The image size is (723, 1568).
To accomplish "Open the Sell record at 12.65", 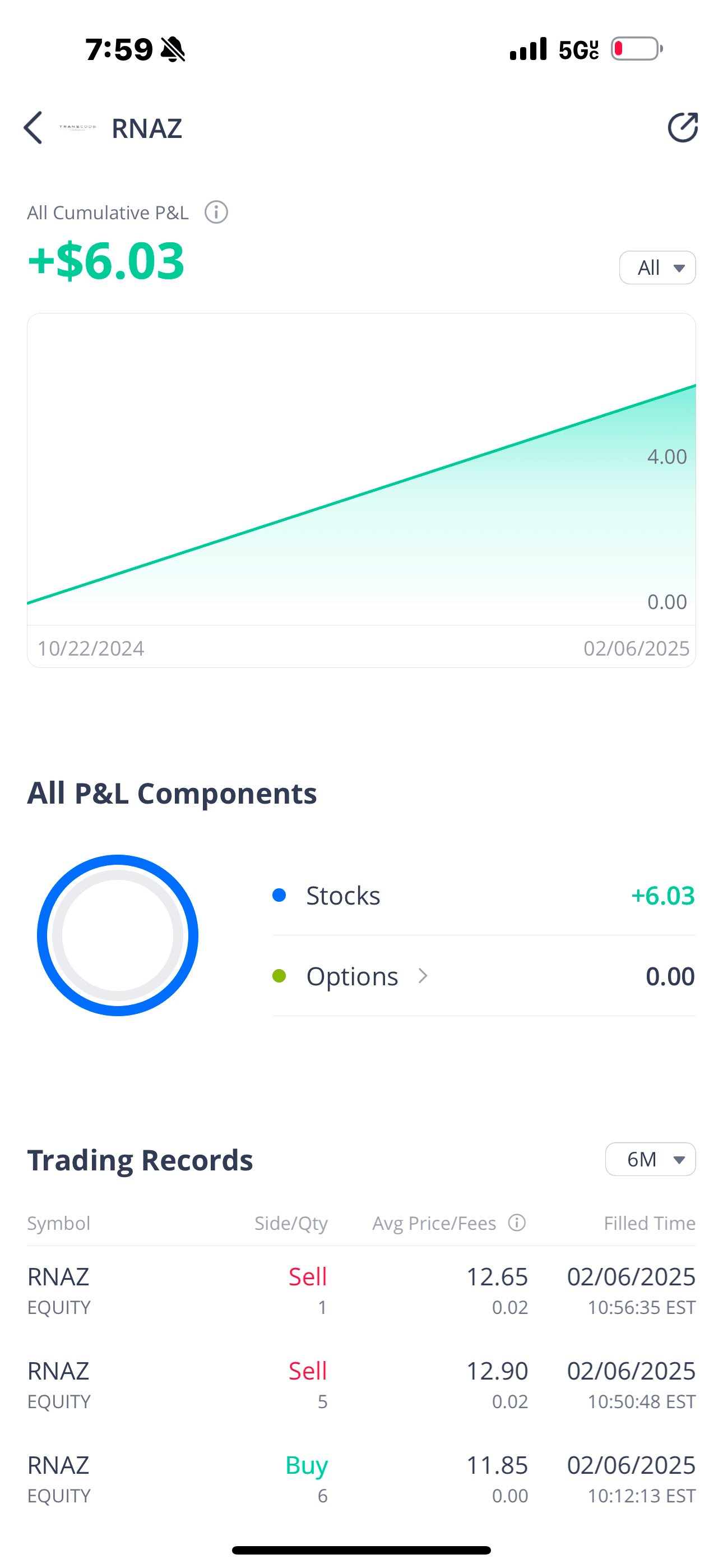I will [361, 1290].
